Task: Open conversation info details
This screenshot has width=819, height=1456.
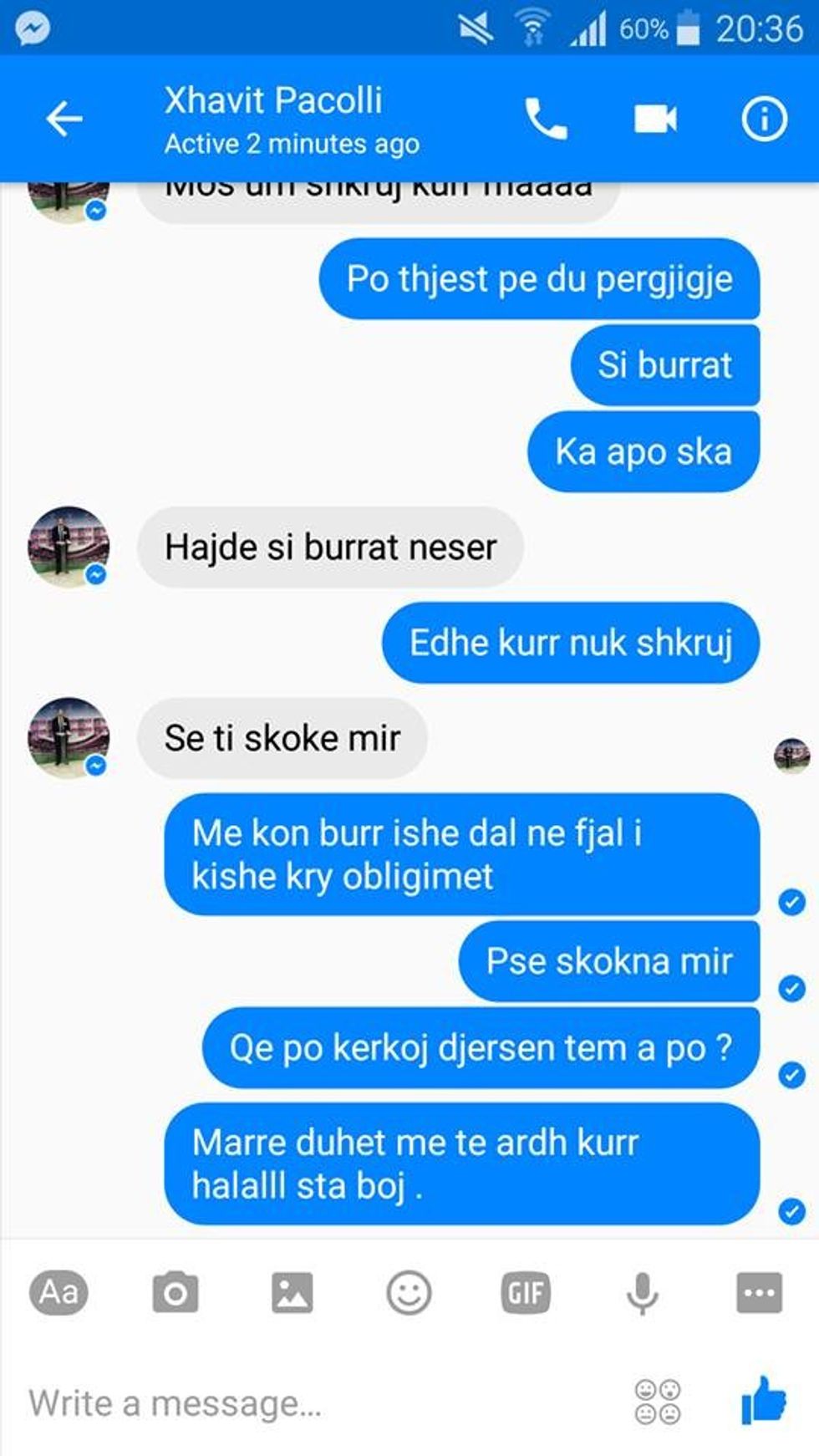Action: click(x=764, y=119)
